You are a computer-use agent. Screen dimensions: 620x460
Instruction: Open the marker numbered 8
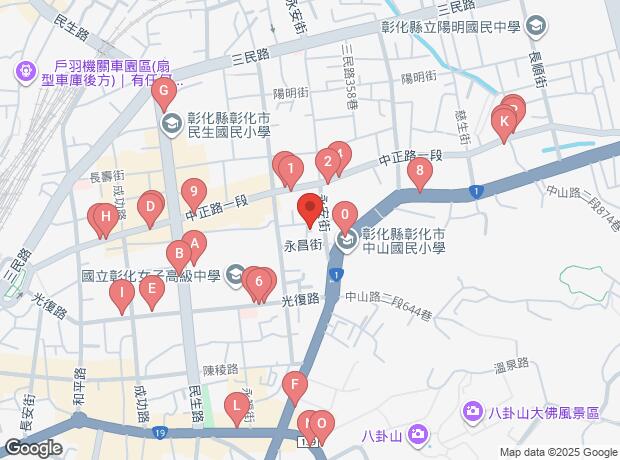click(420, 172)
